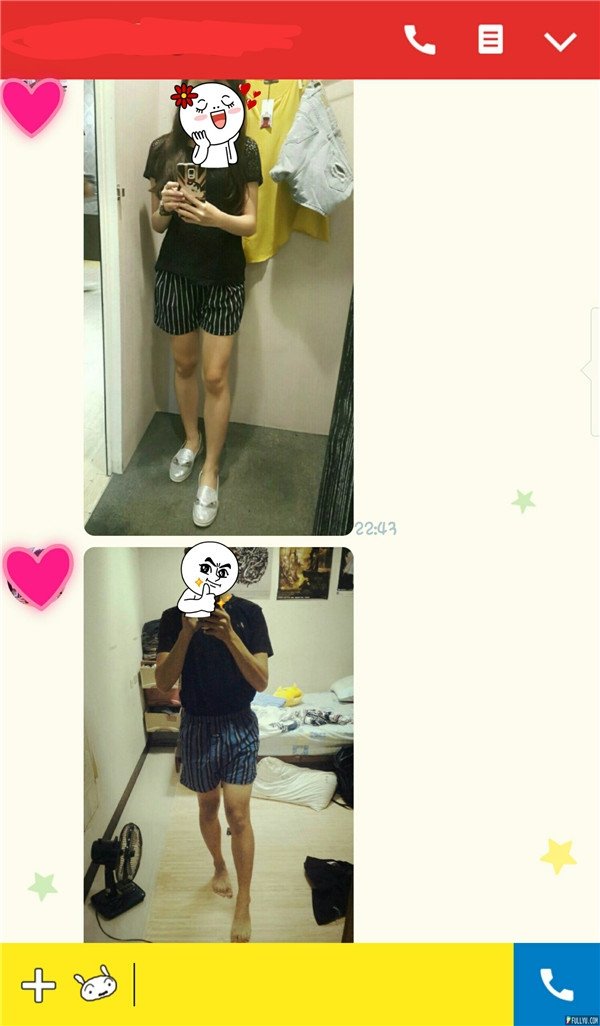Tap the plus attachment button
This screenshot has width=600, height=1026.
pos(38,985)
